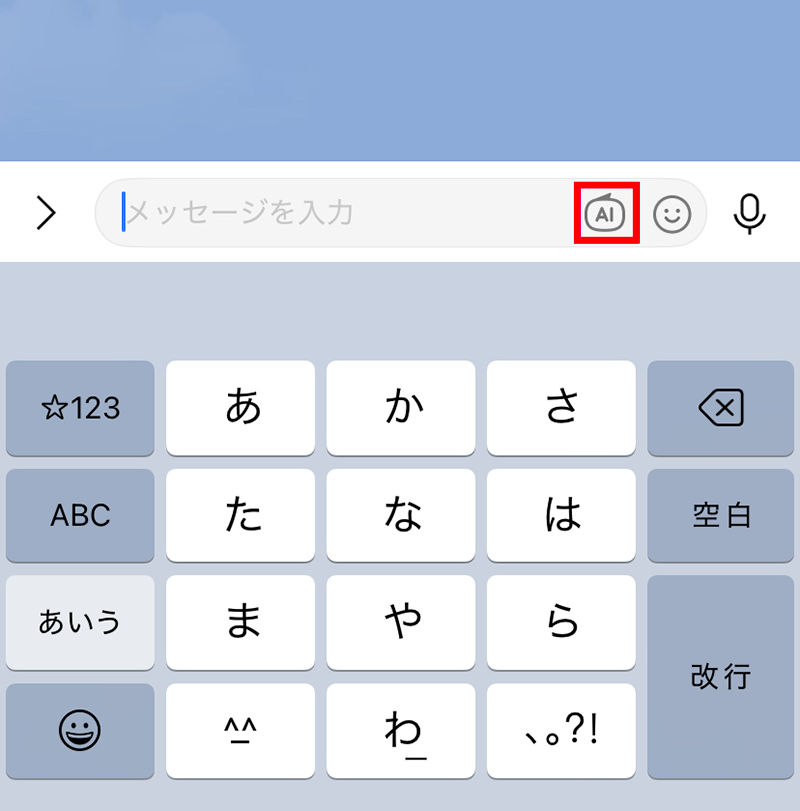Tap the 改行 return key
Screen dimensions: 800x811
coord(721,677)
